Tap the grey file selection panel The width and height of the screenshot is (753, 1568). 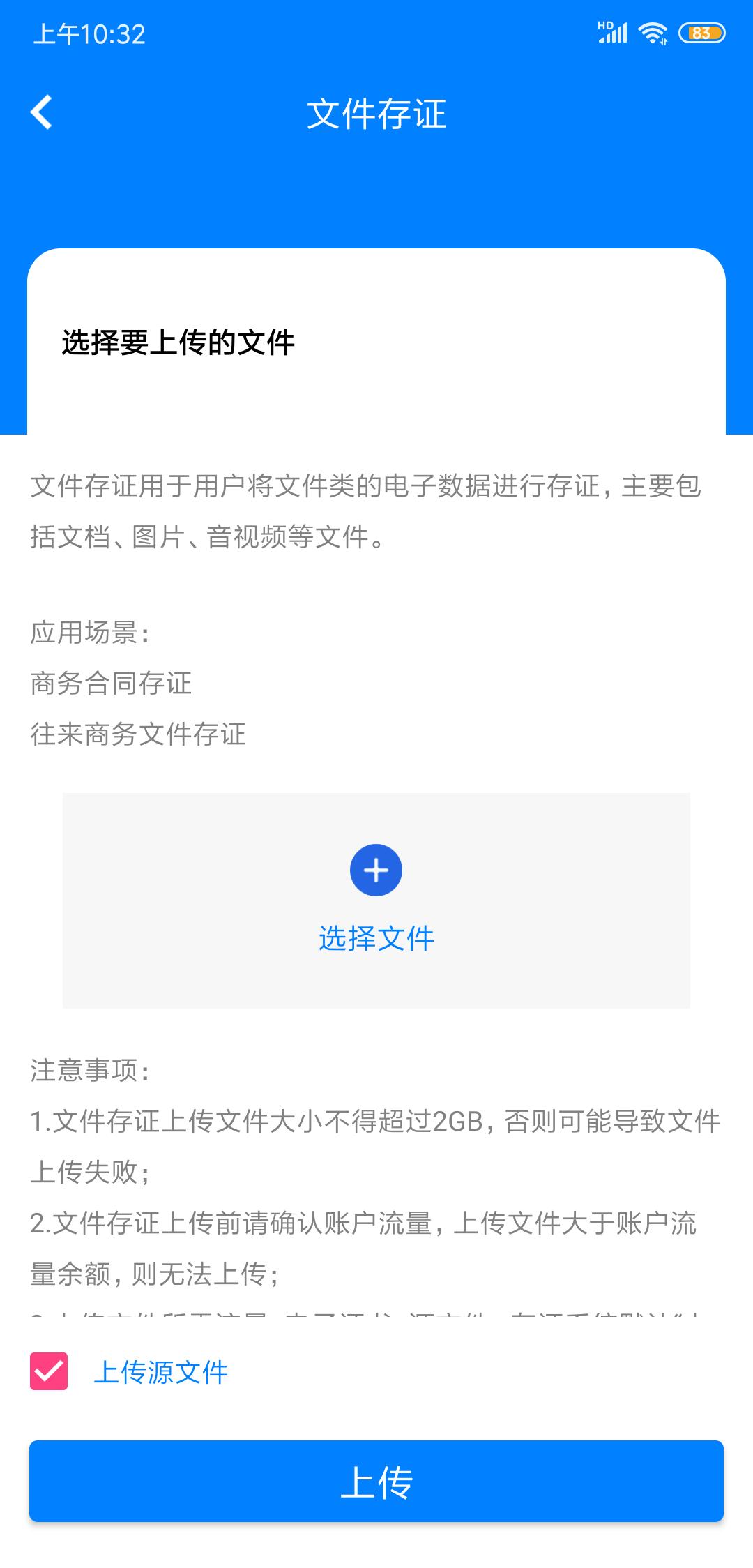[376, 900]
